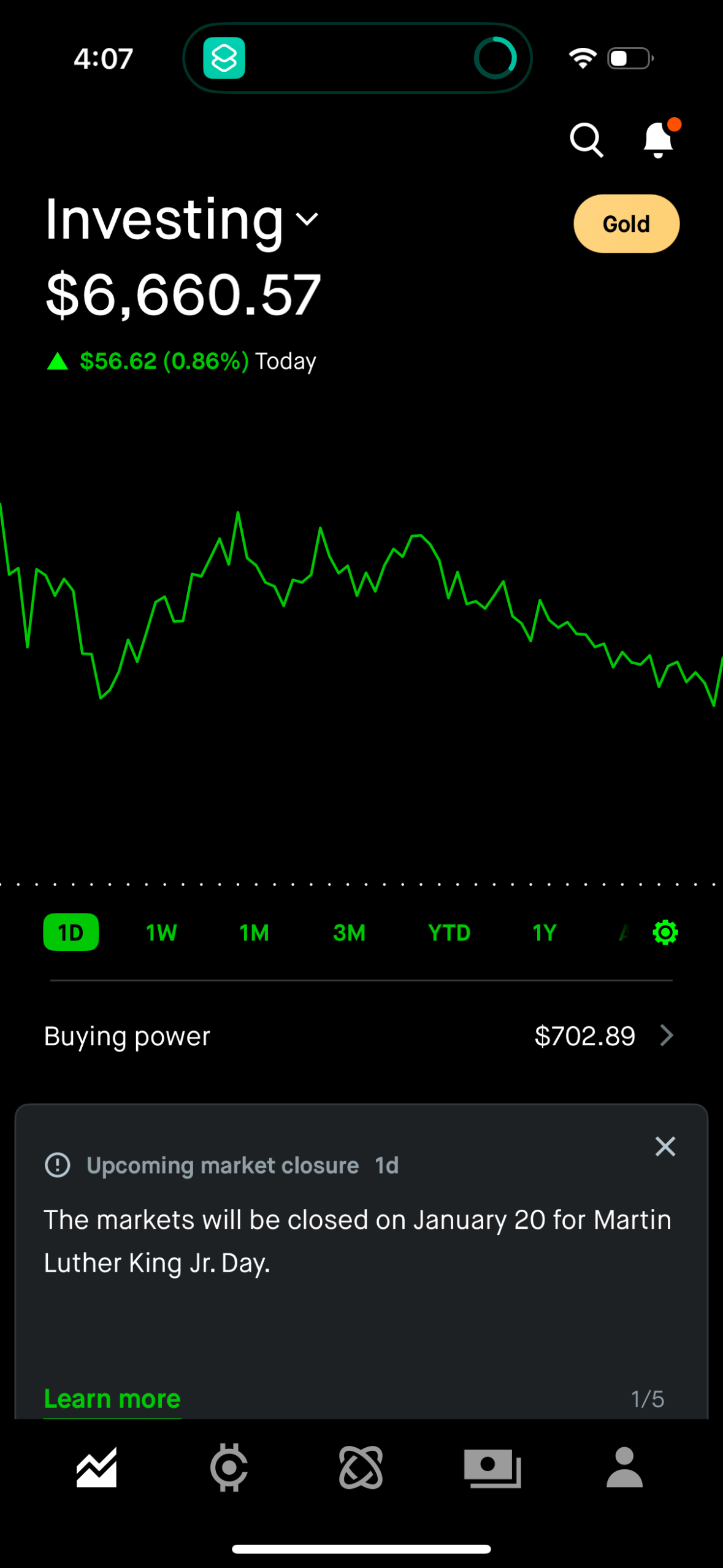
Task: Select the 3M timeframe tab
Action: (348, 931)
